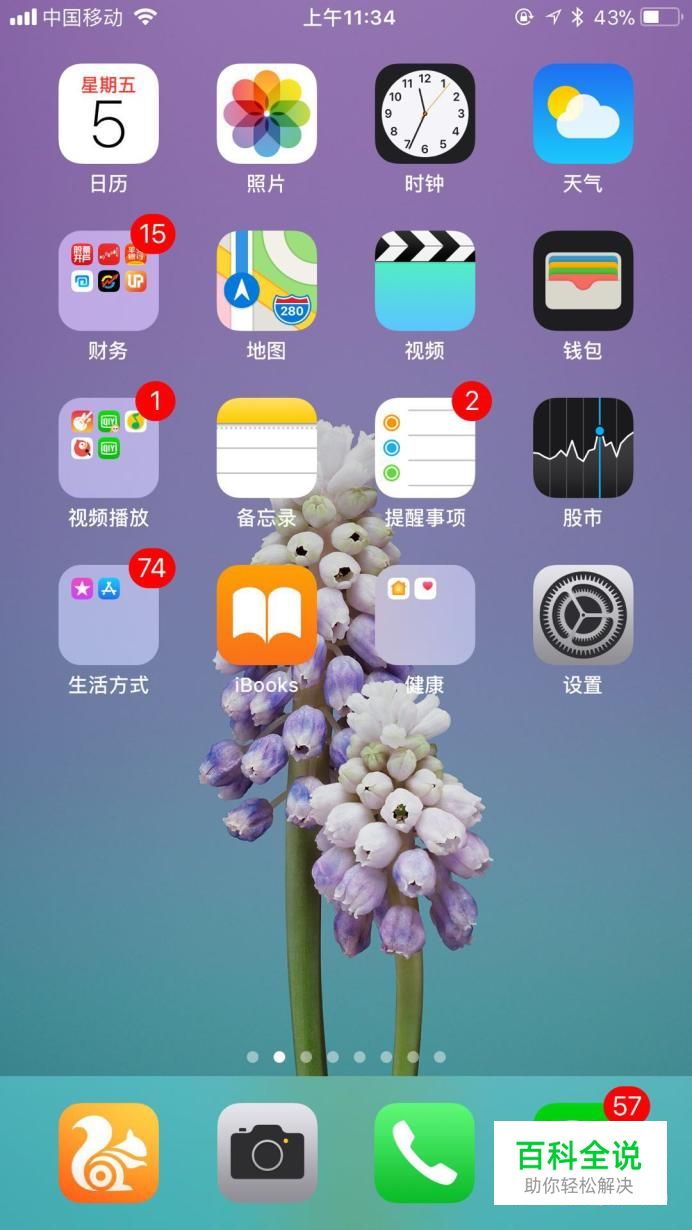Screen dimensions: 692x1230
Task: Open the 时钟 clock app
Action: point(424,114)
